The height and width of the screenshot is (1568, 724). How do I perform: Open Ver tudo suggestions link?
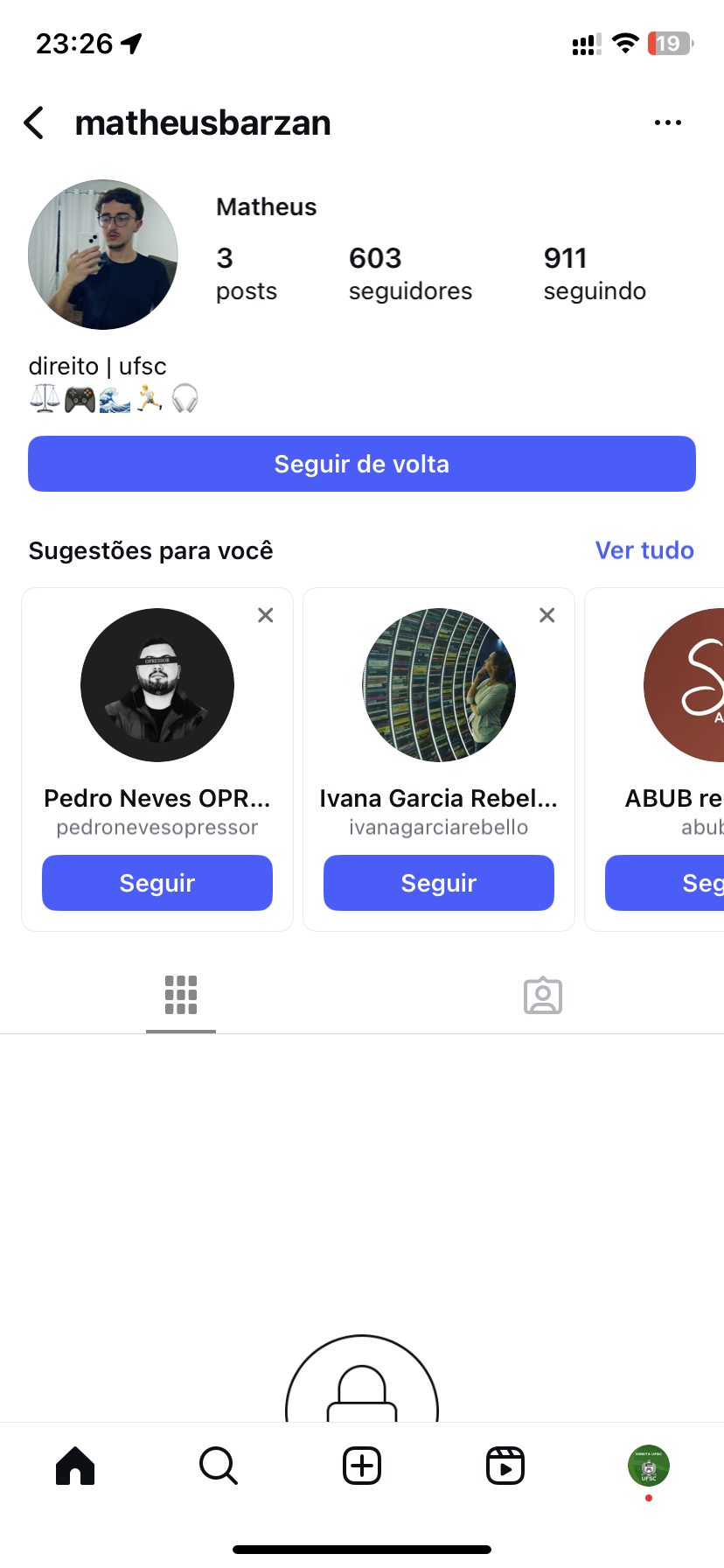coord(644,550)
